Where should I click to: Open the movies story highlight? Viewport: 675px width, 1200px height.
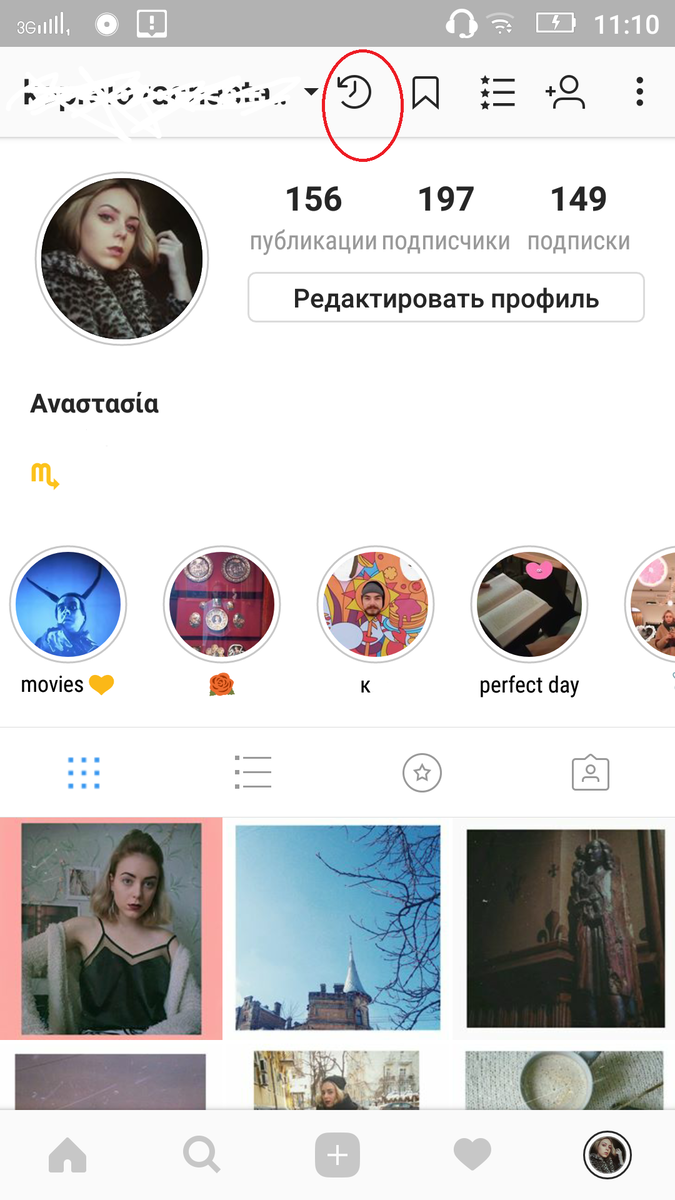coord(68,605)
